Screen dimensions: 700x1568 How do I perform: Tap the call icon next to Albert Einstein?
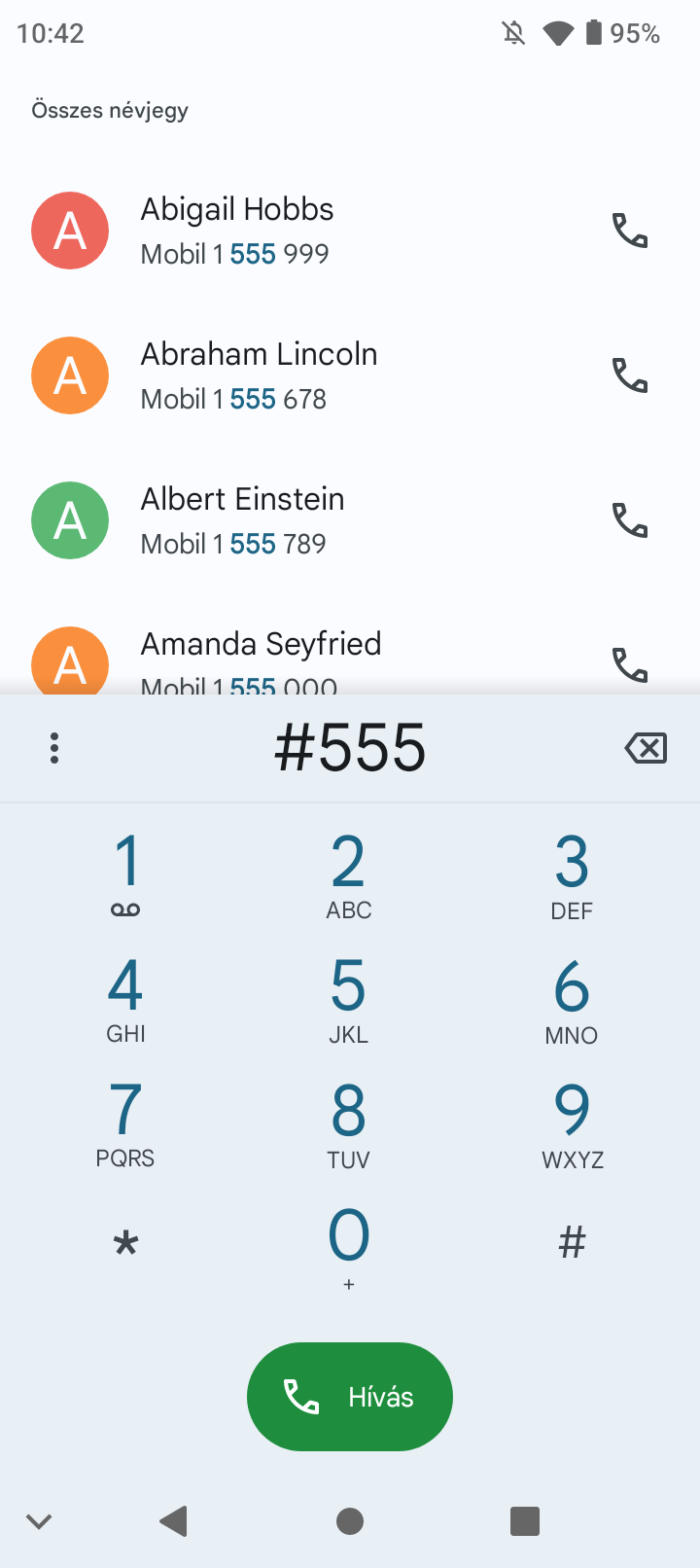click(630, 520)
